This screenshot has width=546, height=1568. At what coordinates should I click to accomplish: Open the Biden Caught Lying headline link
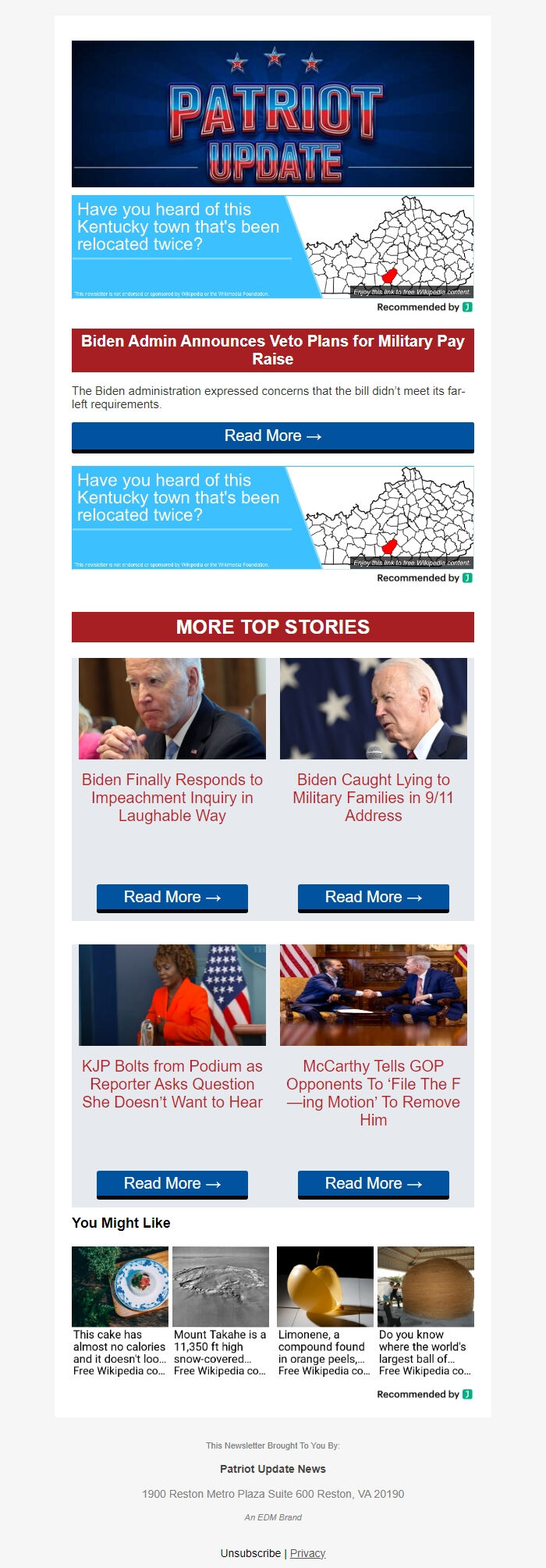[x=374, y=798]
